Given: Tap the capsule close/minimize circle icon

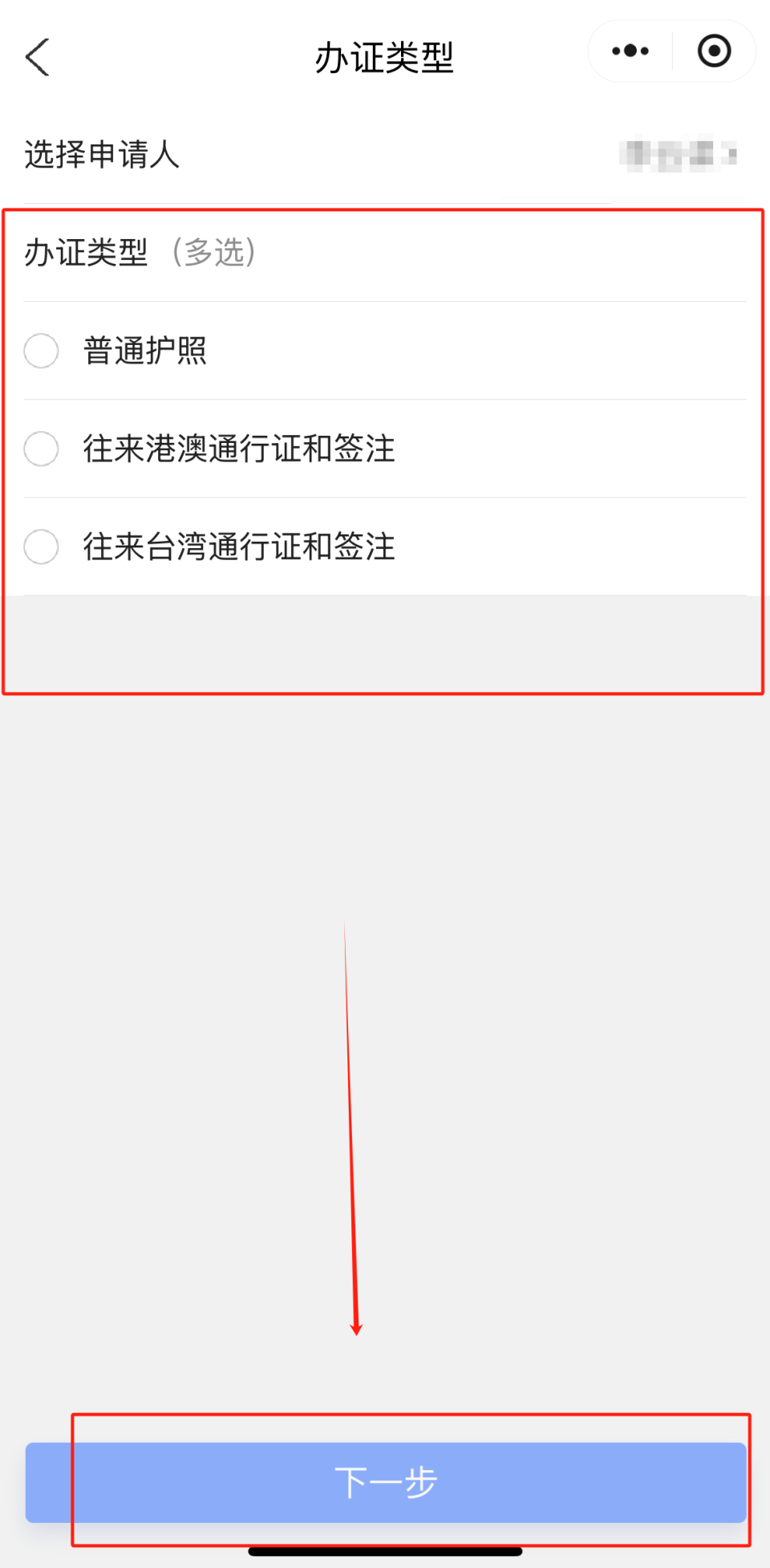Looking at the screenshot, I should point(712,51).
